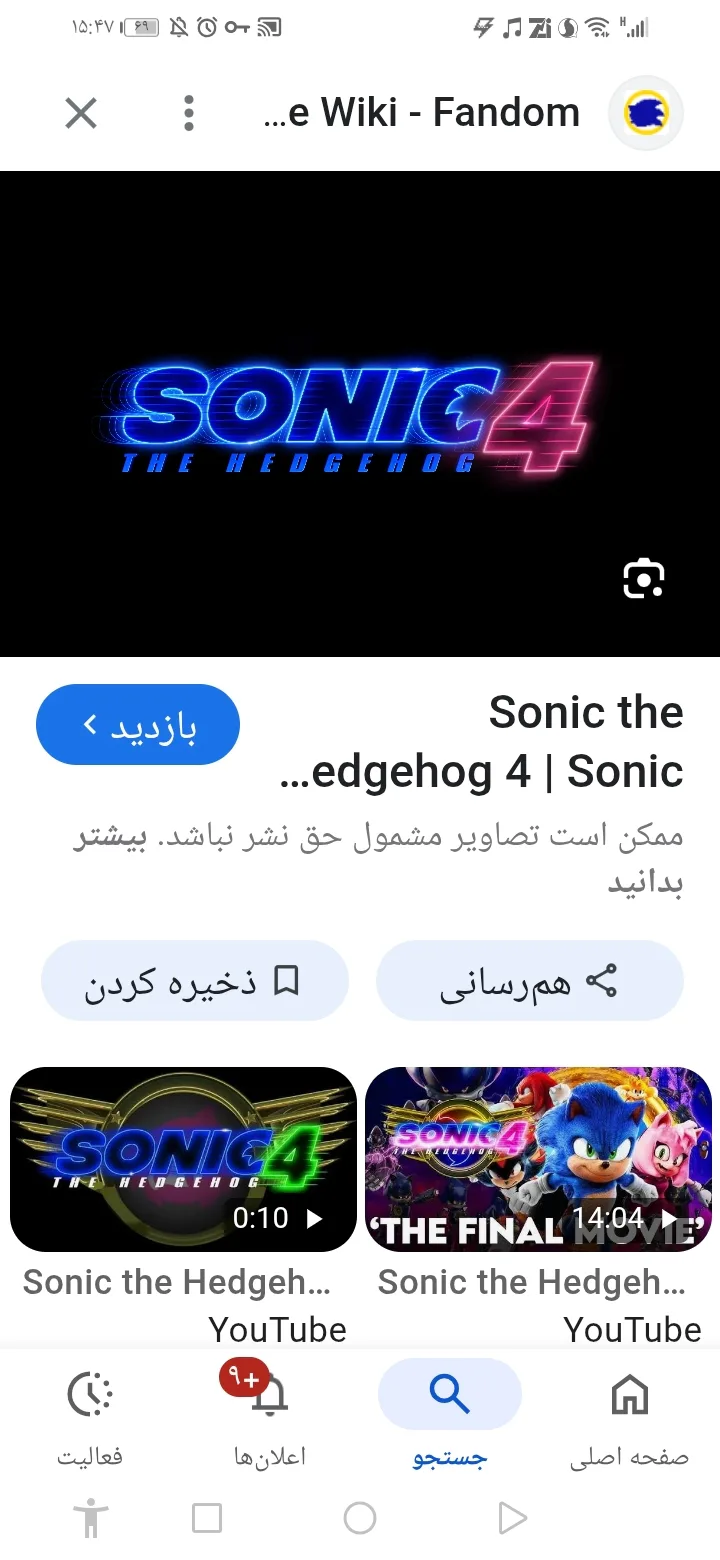Tap the system home circle button
The height and width of the screenshot is (1560, 720).
[360, 1519]
